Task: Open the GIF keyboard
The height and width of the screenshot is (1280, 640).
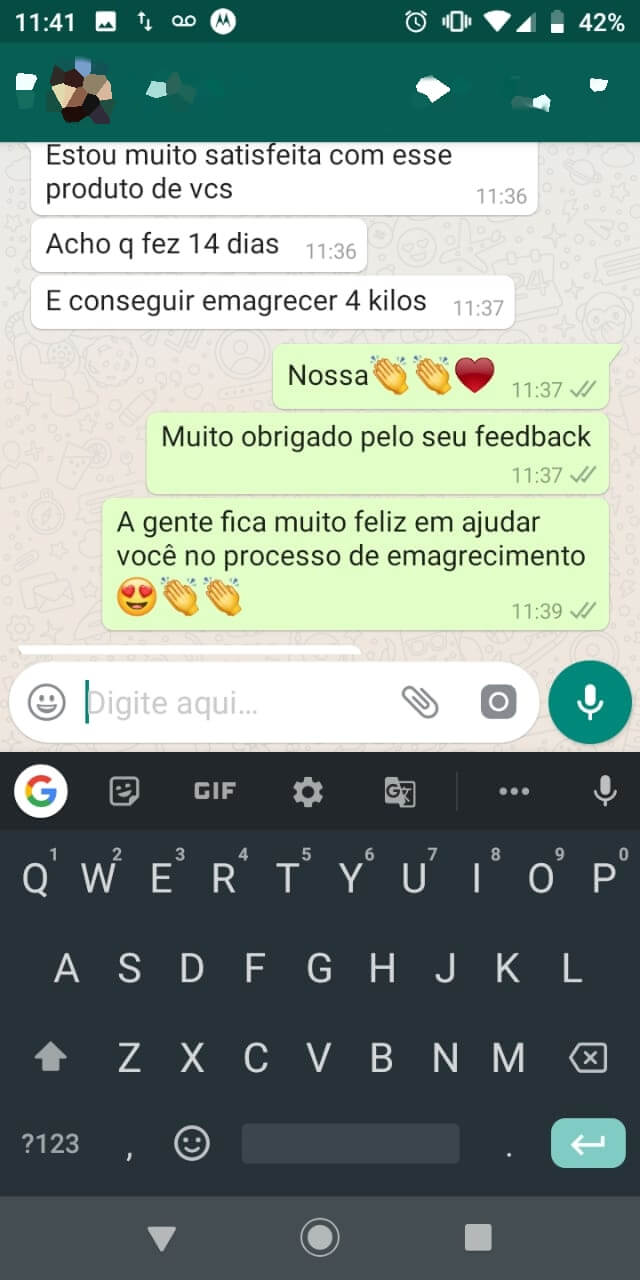Action: tap(215, 792)
